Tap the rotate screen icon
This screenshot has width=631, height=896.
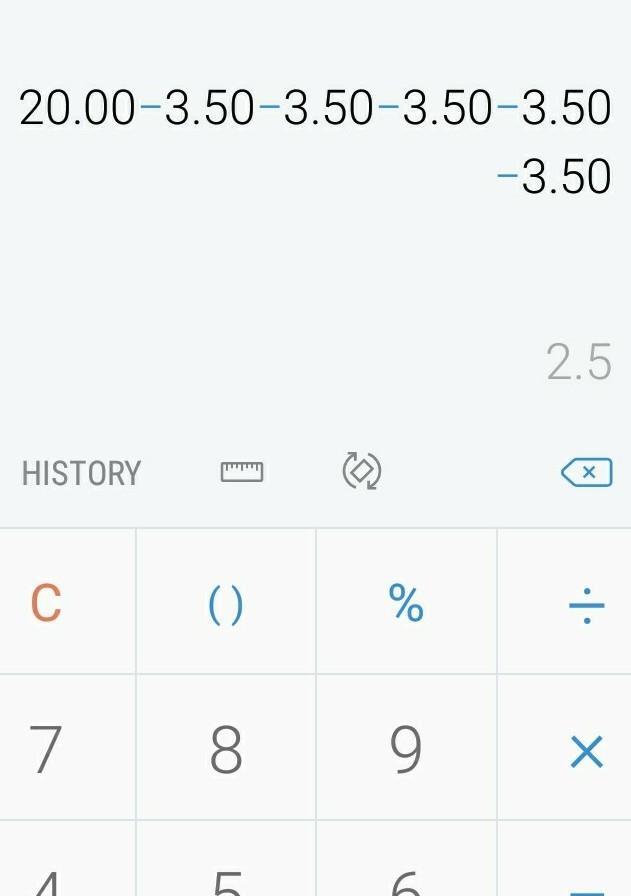click(x=361, y=471)
